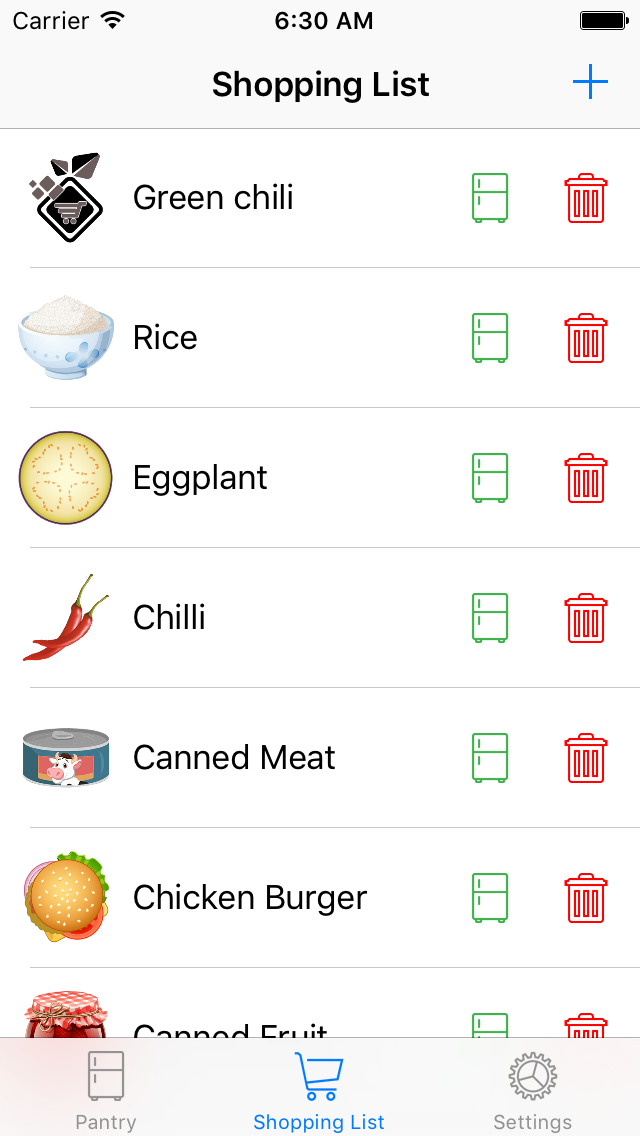Remove Chicken Burger with trash icon
Viewport: 640px width, 1136px height.
585,898
